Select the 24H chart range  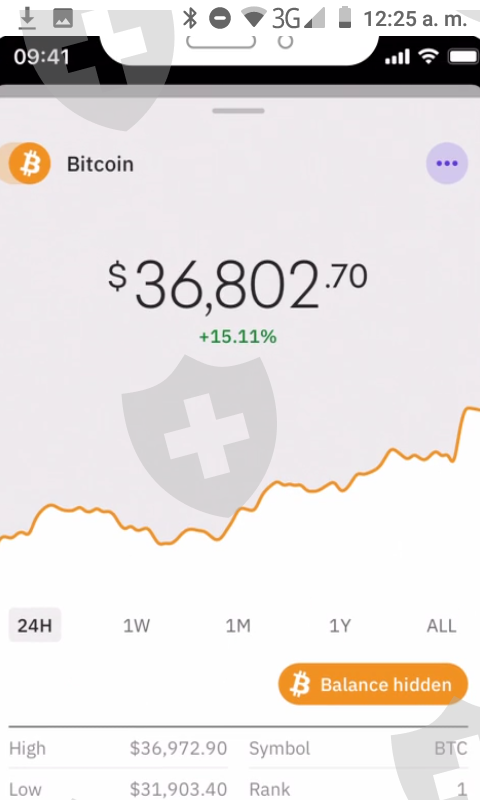click(35, 625)
